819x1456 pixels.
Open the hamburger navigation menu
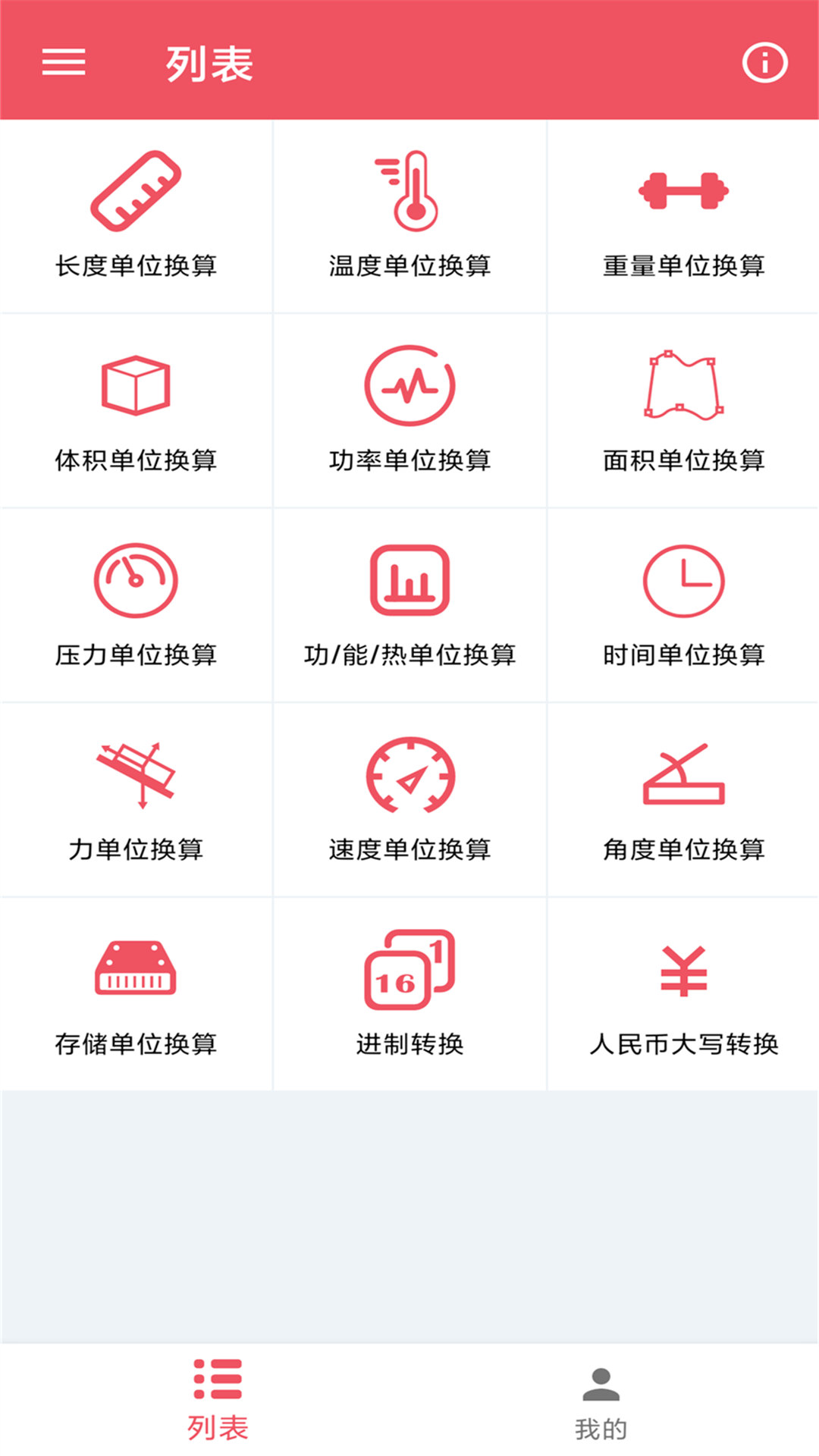tap(63, 64)
